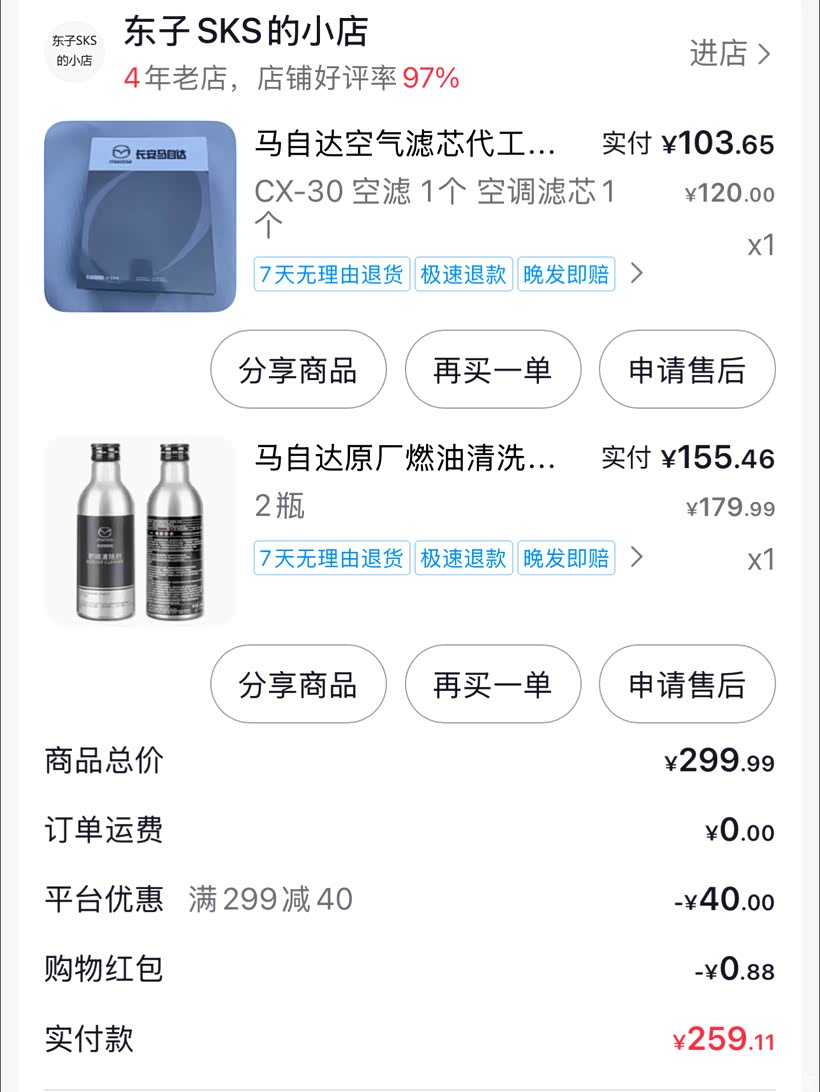Screen dimensions: 820x1092
Task: Expand service tags for the 燃油清洗 item
Action: coord(636,557)
